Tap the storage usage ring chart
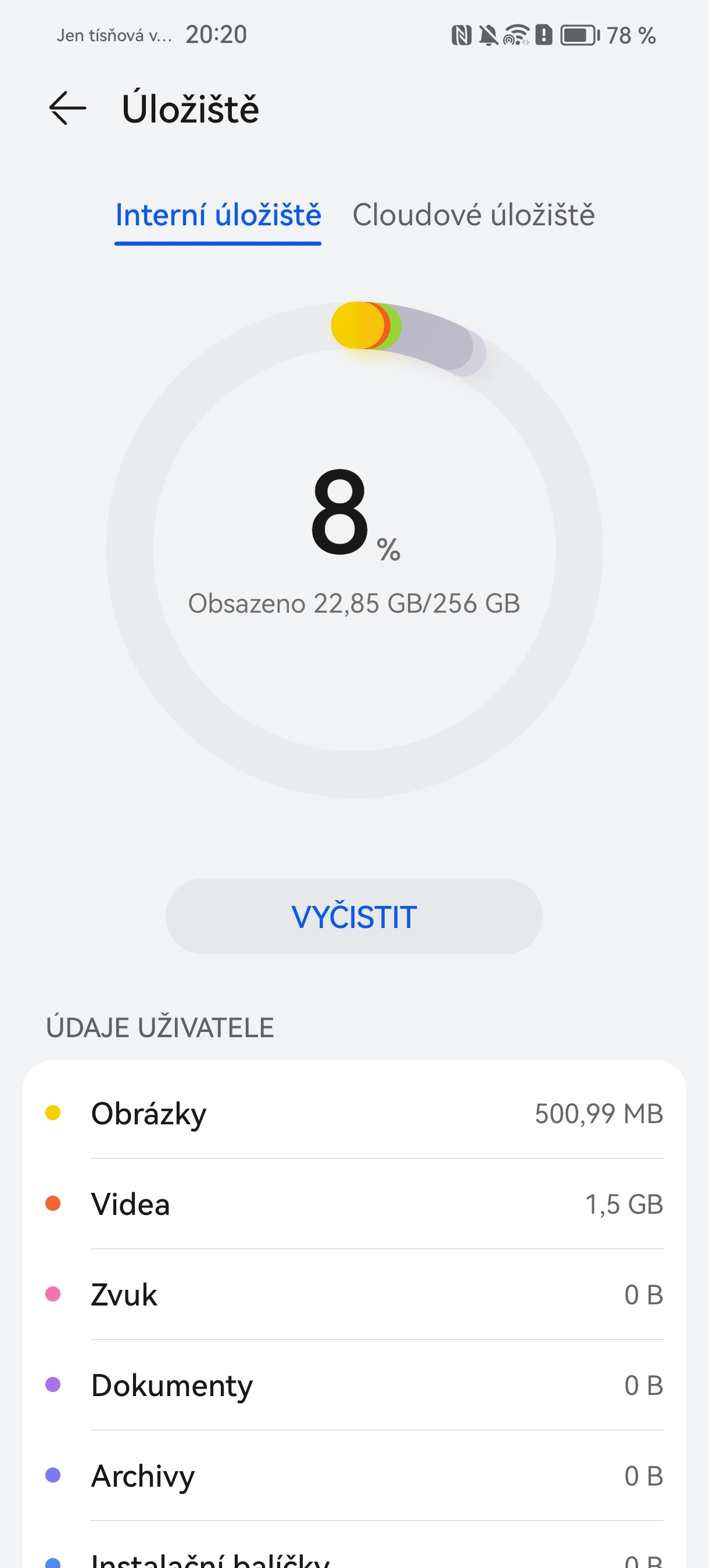The image size is (709, 1568). click(354, 548)
